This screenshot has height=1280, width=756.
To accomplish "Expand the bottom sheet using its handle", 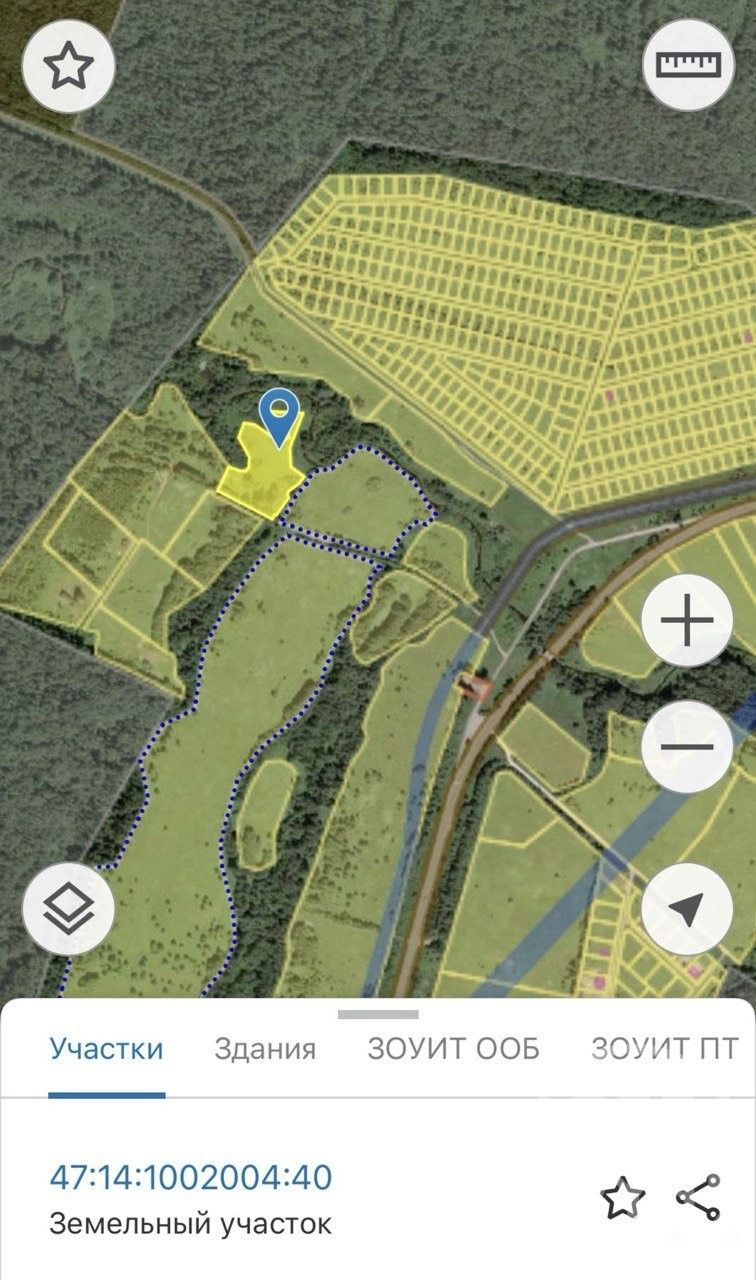I will [x=378, y=1015].
